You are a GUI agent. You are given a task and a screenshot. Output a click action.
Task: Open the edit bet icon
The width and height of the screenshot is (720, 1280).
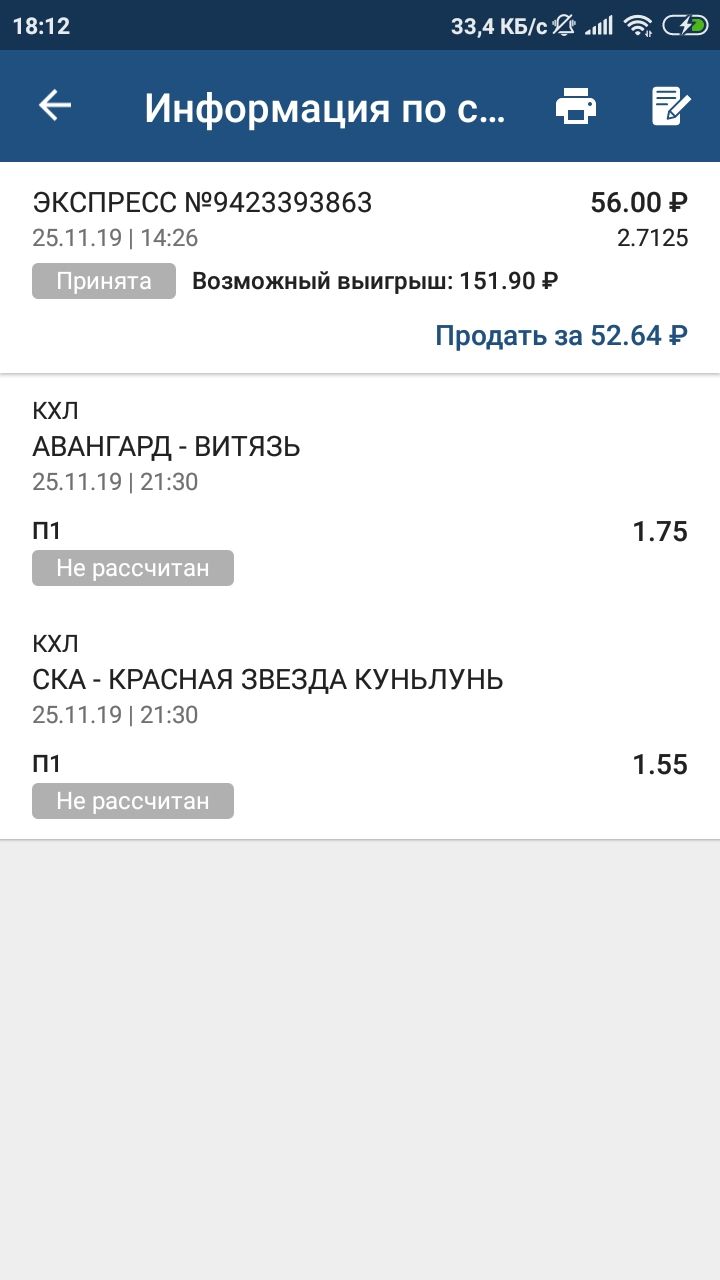[671, 106]
